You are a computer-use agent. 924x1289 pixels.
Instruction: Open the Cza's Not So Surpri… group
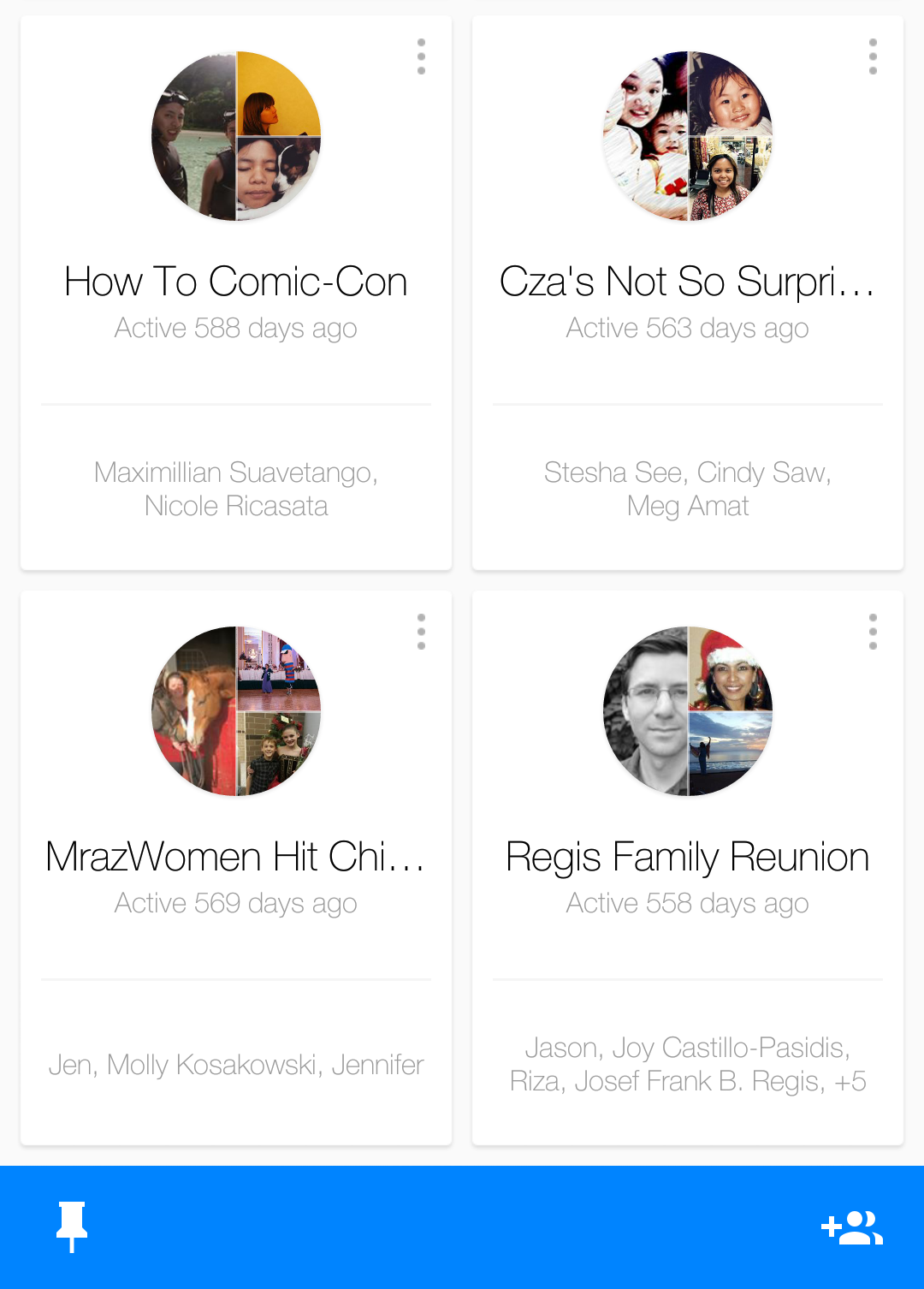(687, 282)
